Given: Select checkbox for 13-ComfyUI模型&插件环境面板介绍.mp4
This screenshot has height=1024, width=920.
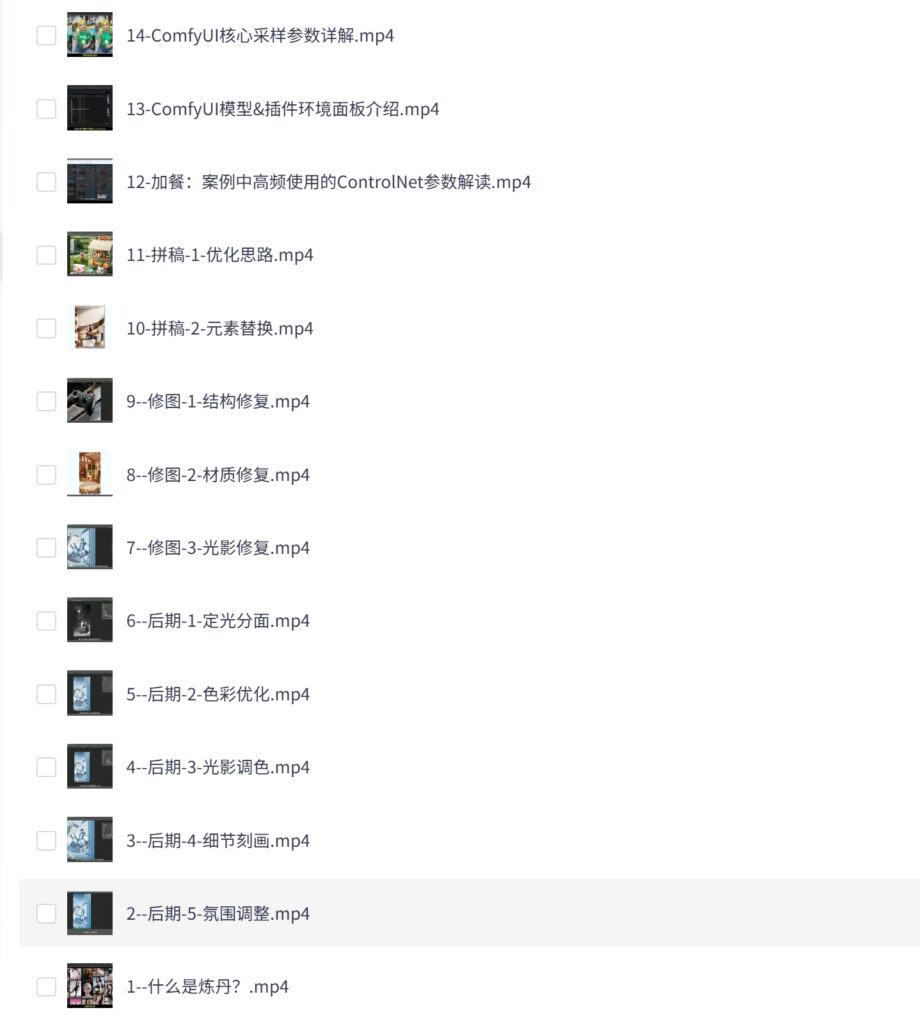Looking at the screenshot, I should [x=46, y=109].
